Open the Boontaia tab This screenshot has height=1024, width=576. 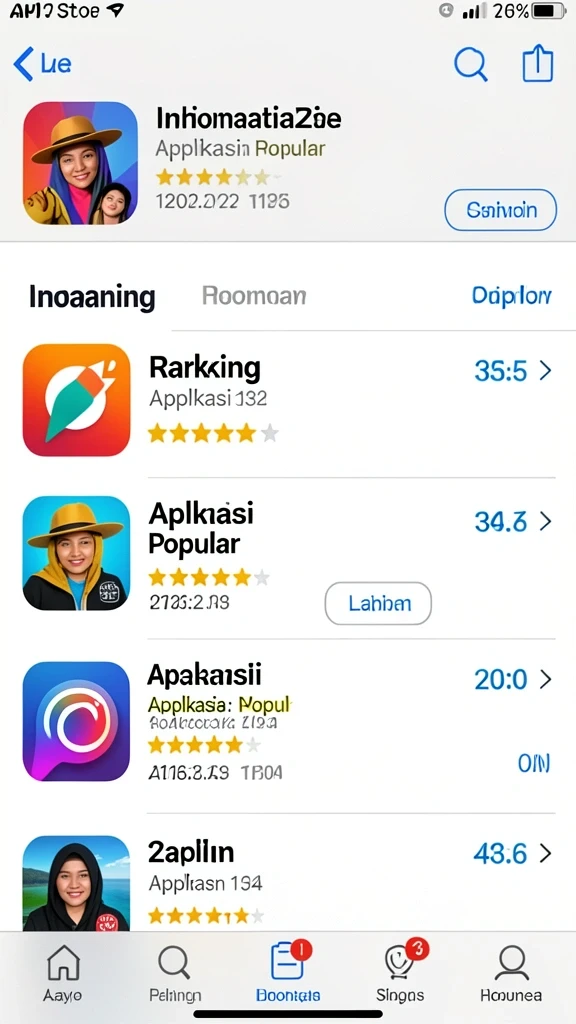288,973
